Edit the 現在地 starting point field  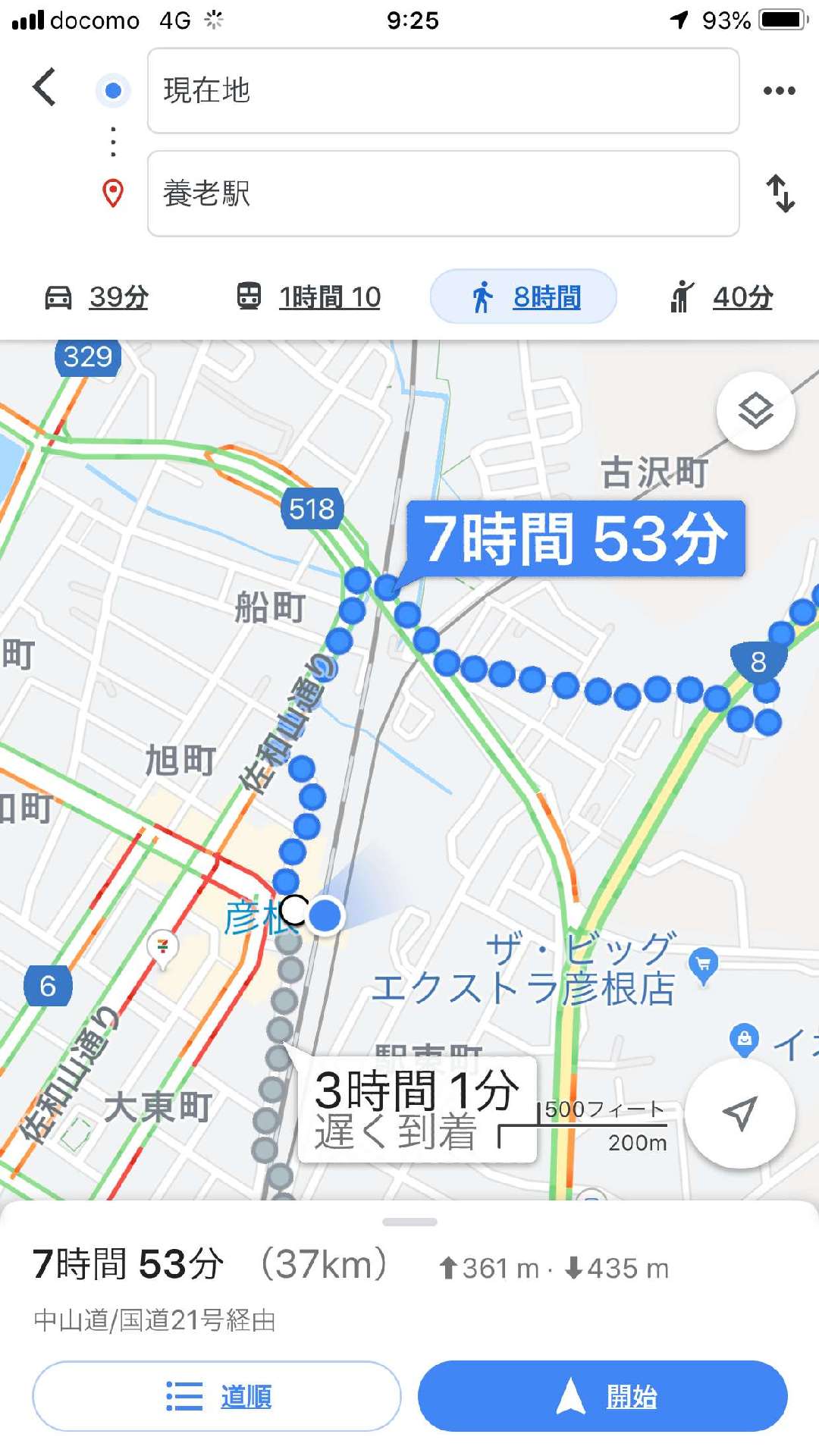(x=444, y=91)
